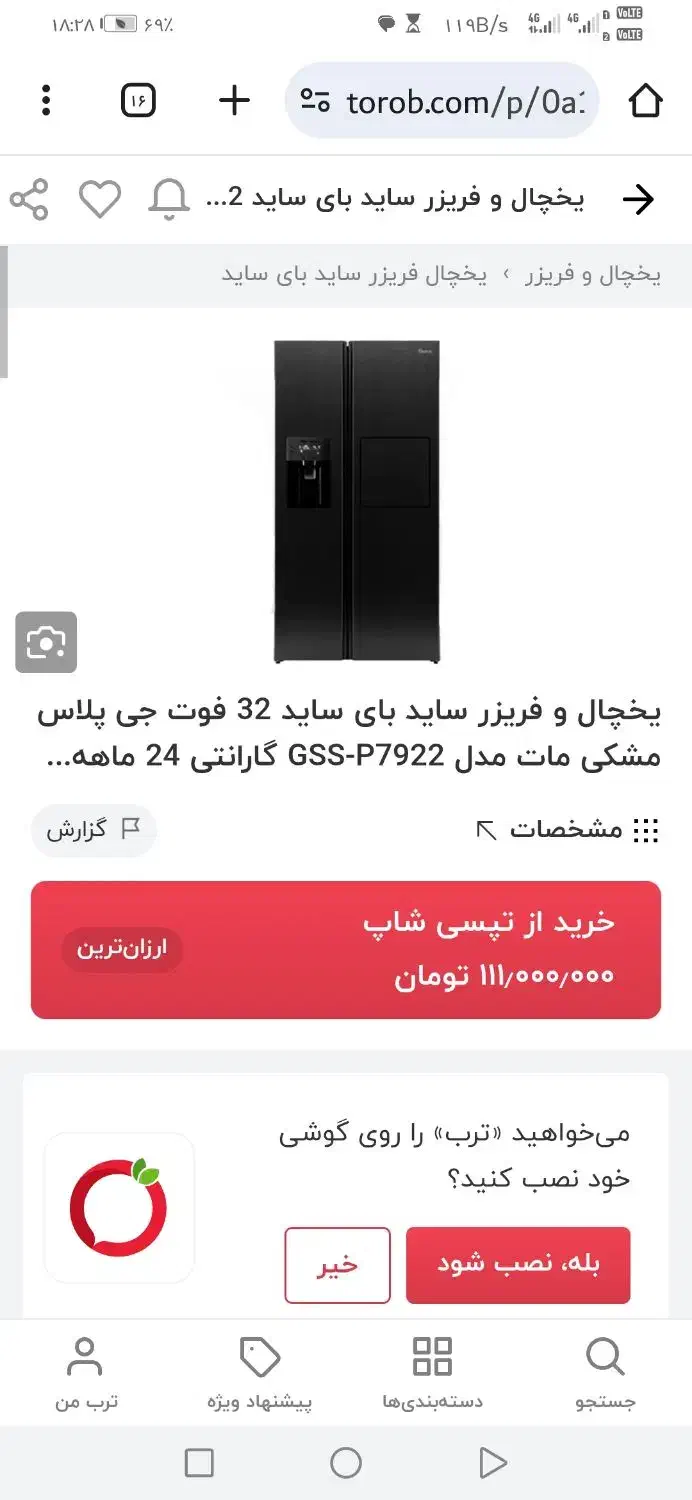The image size is (692, 1500).
Task: Open یخچال و فریزر breadcrumb link
Action: click(595, 275)
